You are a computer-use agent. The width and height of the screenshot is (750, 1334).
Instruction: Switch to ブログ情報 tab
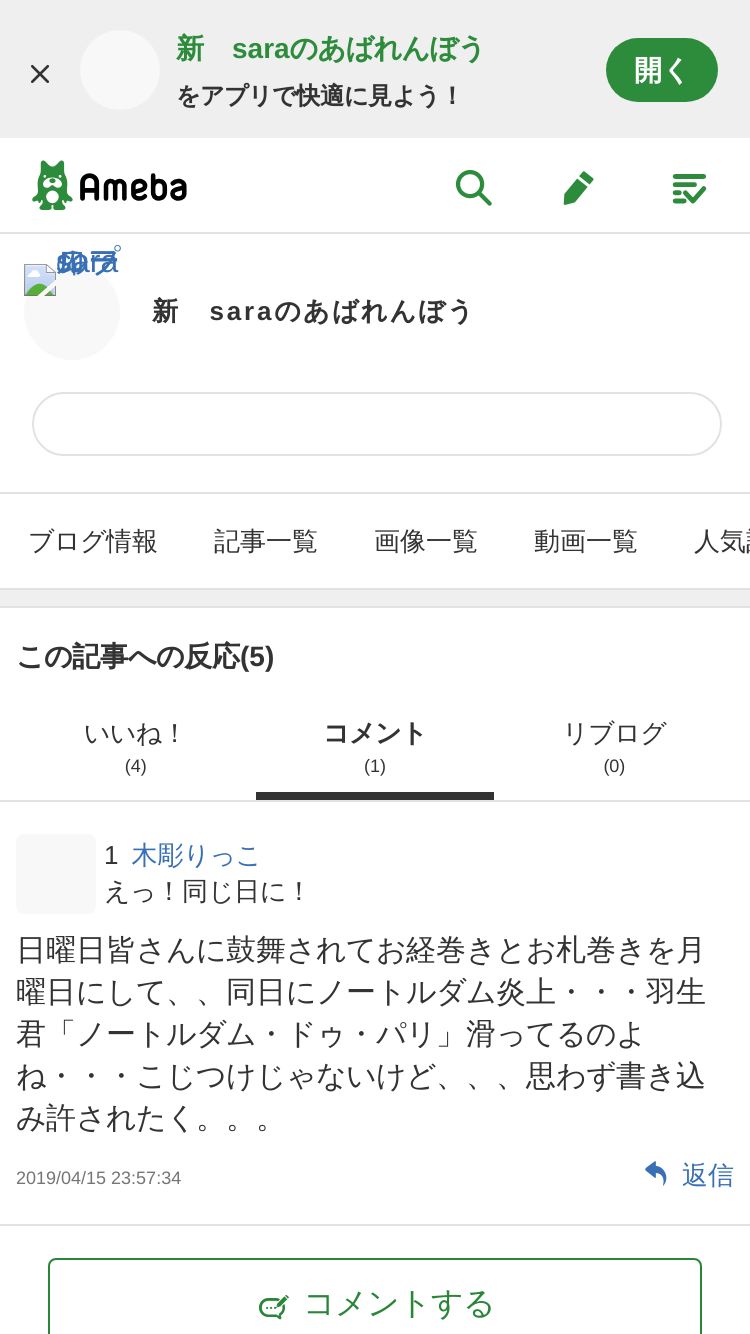click(93, 541)
